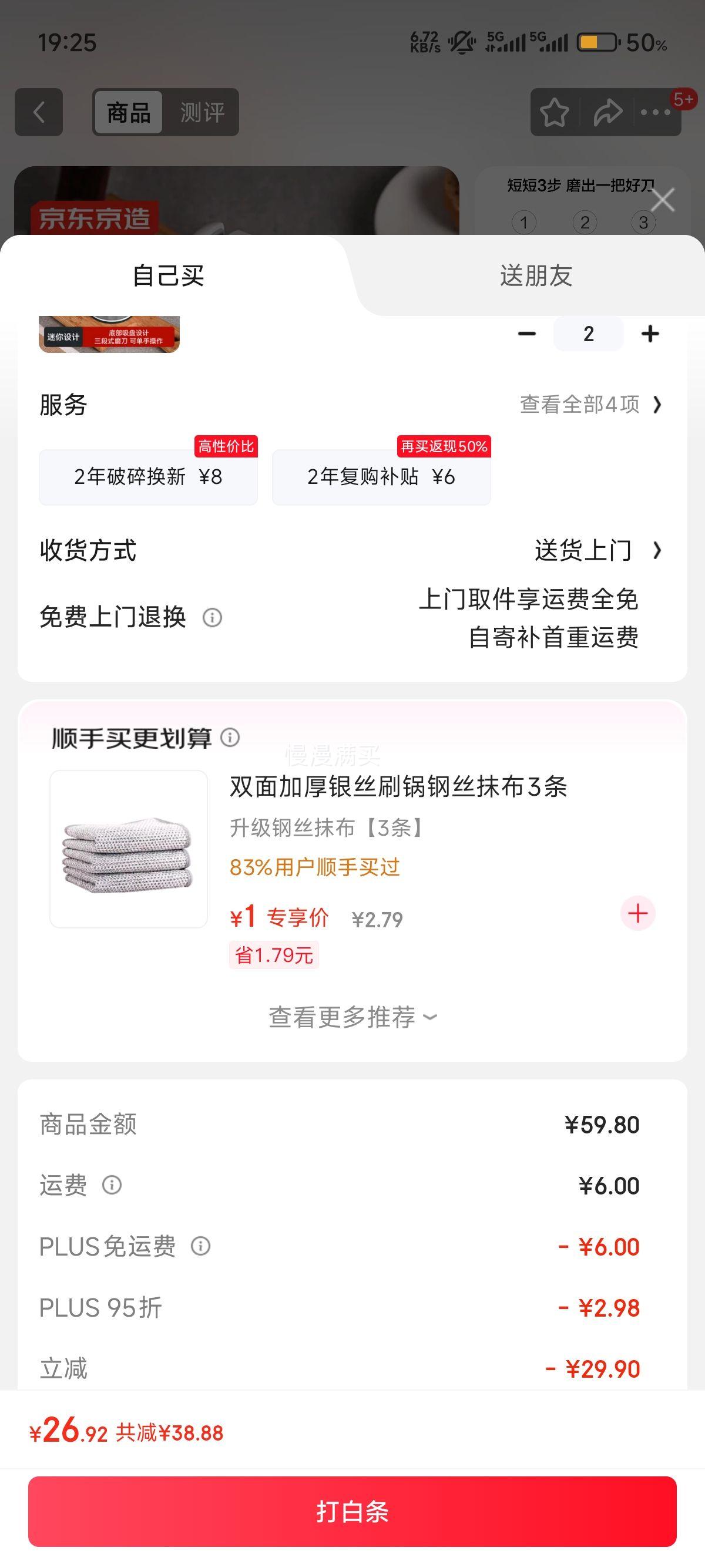This screenshot has width=705, height=1568.
Task: Open 收货方式 delivery options
Action: [597, 550]
